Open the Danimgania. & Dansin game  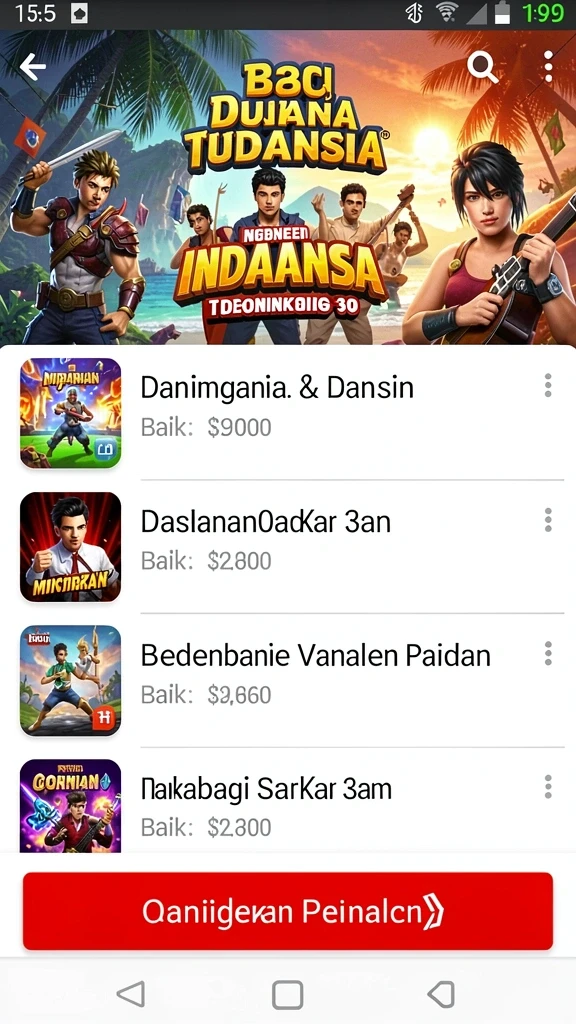(x=287, y=413)
